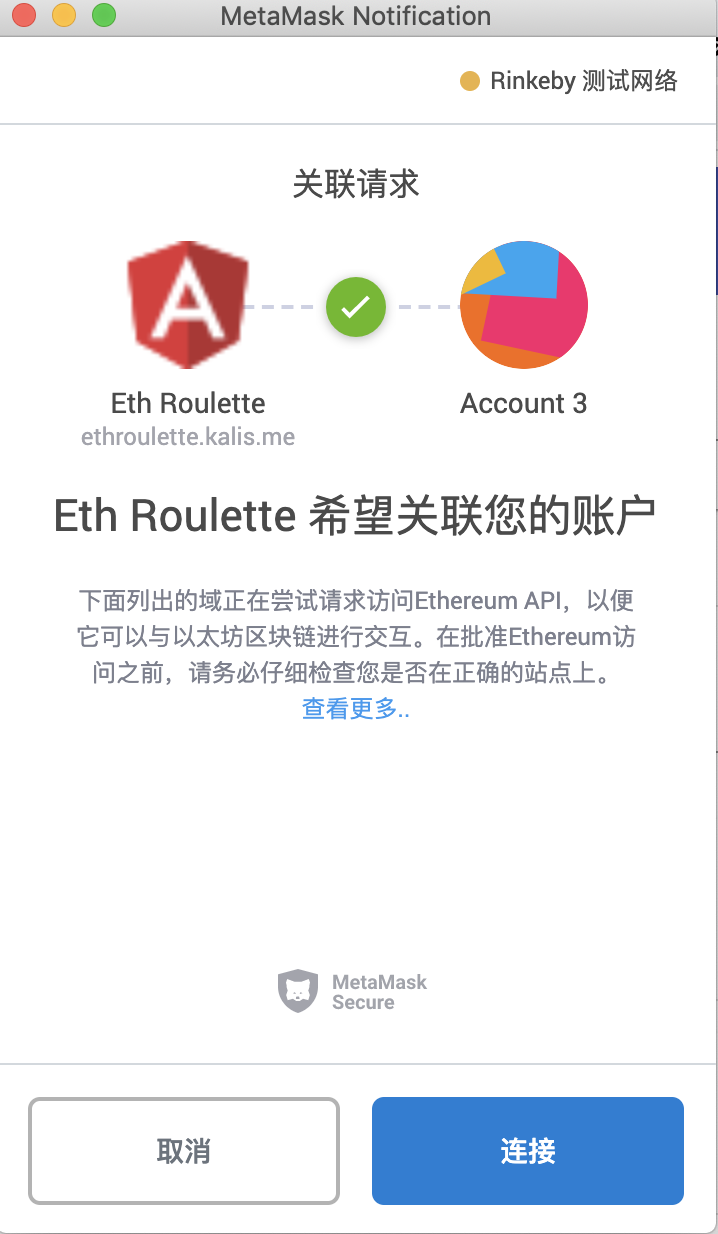The image size is (718, 1234).
Task: Minimize the window with the yellow button
Action: coord(63,16)
